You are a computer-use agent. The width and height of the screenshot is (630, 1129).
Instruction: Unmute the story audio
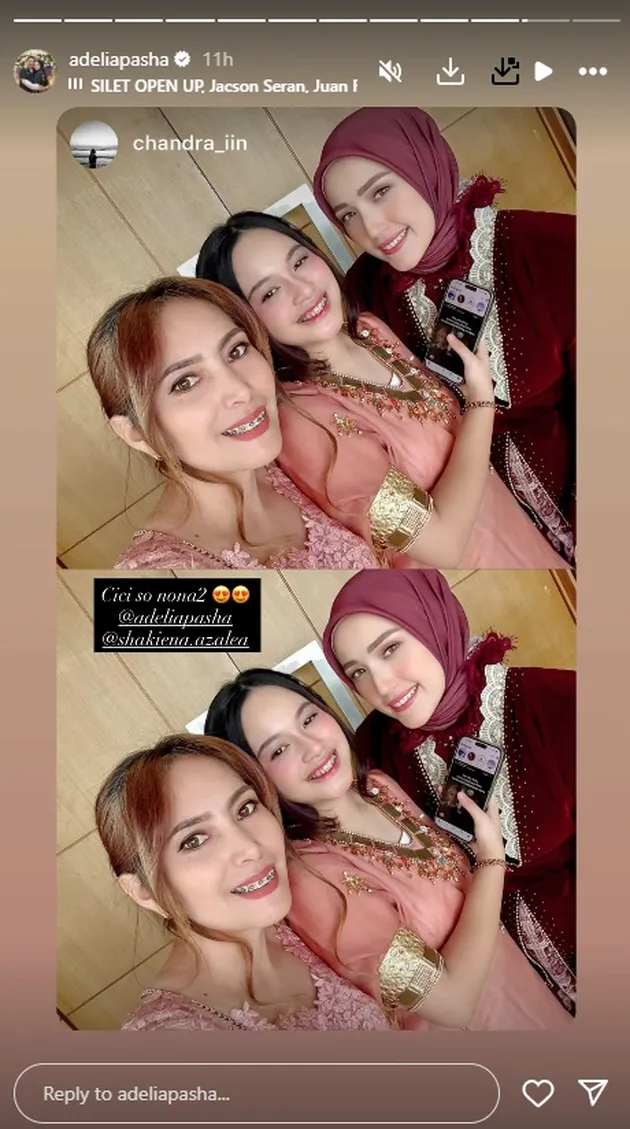(x=390, y=71)
